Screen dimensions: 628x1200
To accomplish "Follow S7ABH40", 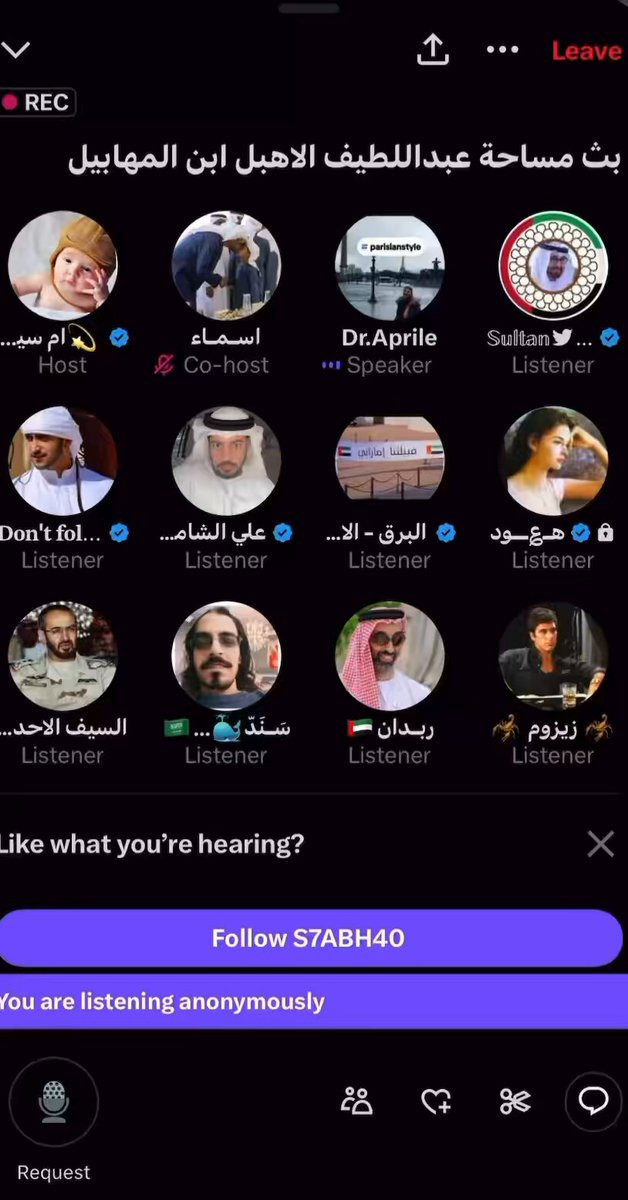I will (308, 938).
